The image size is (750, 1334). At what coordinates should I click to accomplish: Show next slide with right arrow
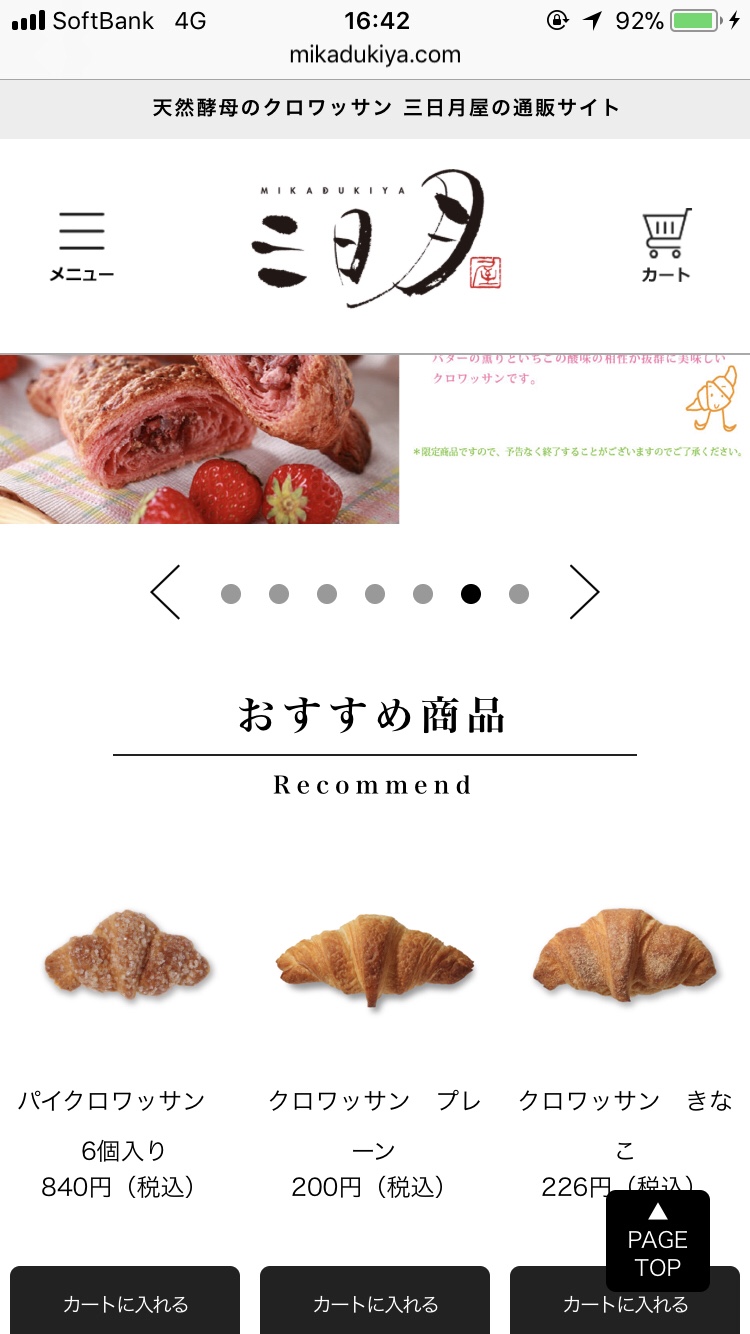tap(584, 592)
